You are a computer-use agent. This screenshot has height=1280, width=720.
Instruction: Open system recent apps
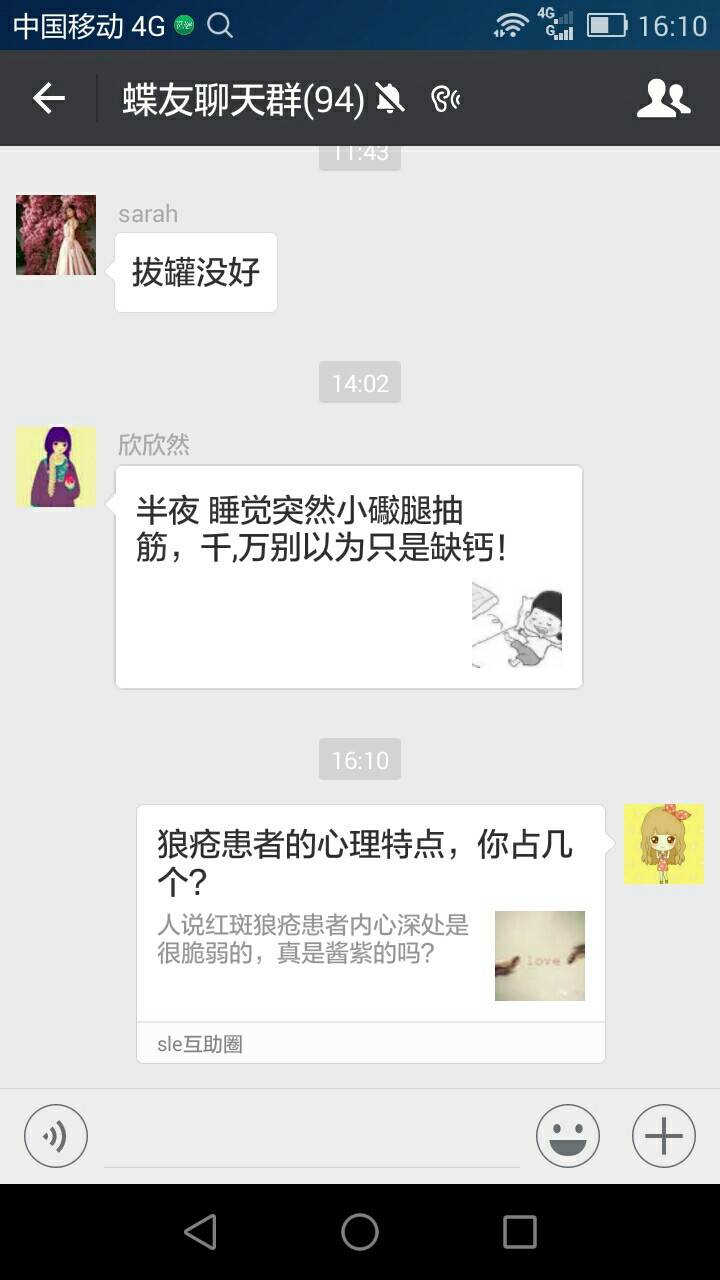(x=519, y=1232)
